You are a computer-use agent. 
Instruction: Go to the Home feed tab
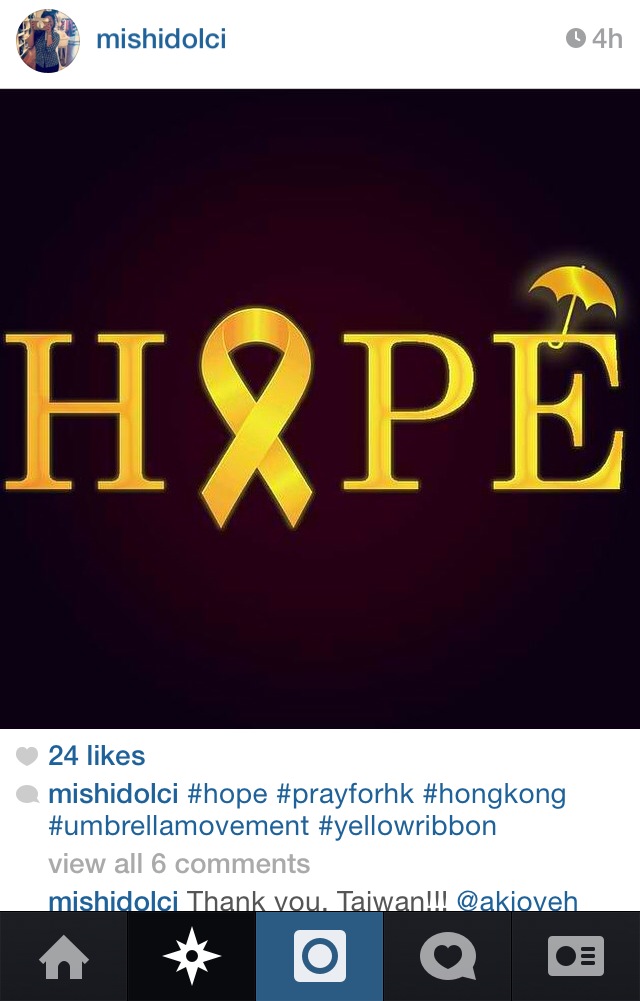pyautogui.click(x=64, y=957)
